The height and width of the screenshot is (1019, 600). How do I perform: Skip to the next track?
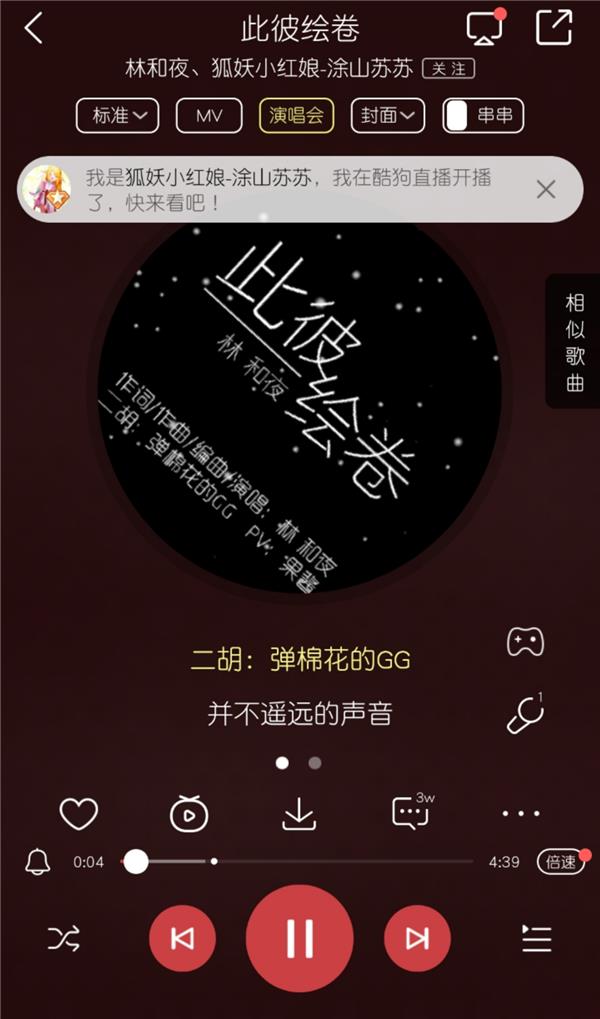(417, 938)
